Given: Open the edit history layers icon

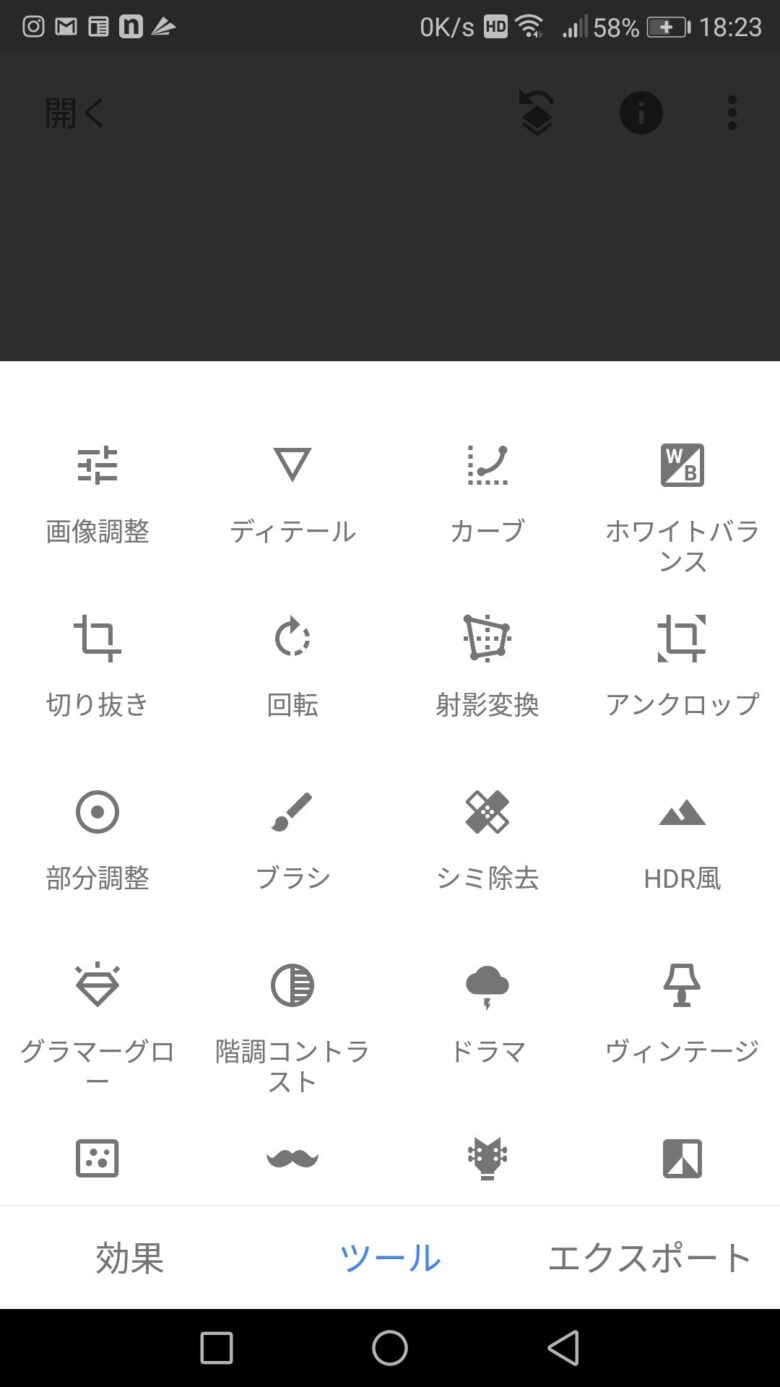Looking at the screenshot, I should pyautogui.click(x=537, y=113).
